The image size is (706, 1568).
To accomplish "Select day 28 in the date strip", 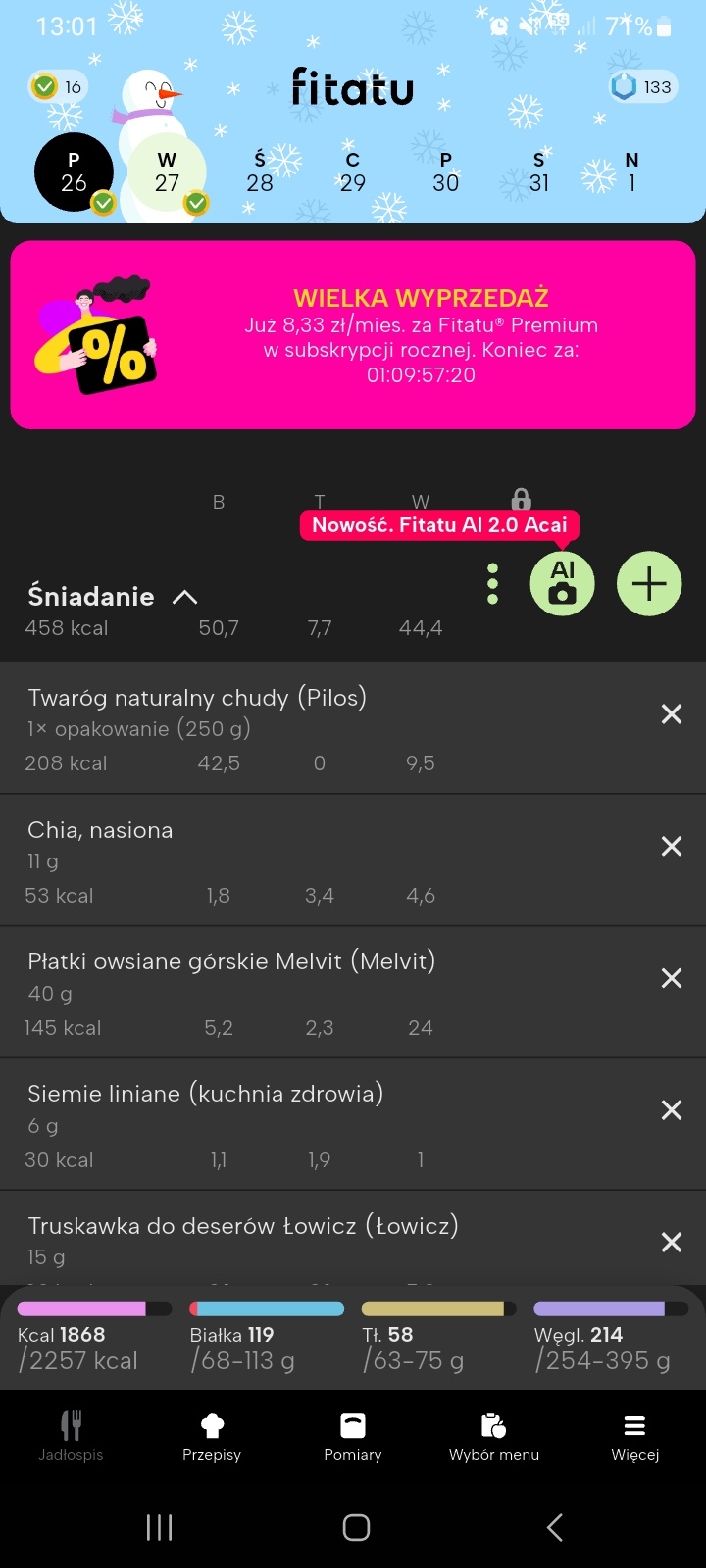I will [x=260, y=172].
